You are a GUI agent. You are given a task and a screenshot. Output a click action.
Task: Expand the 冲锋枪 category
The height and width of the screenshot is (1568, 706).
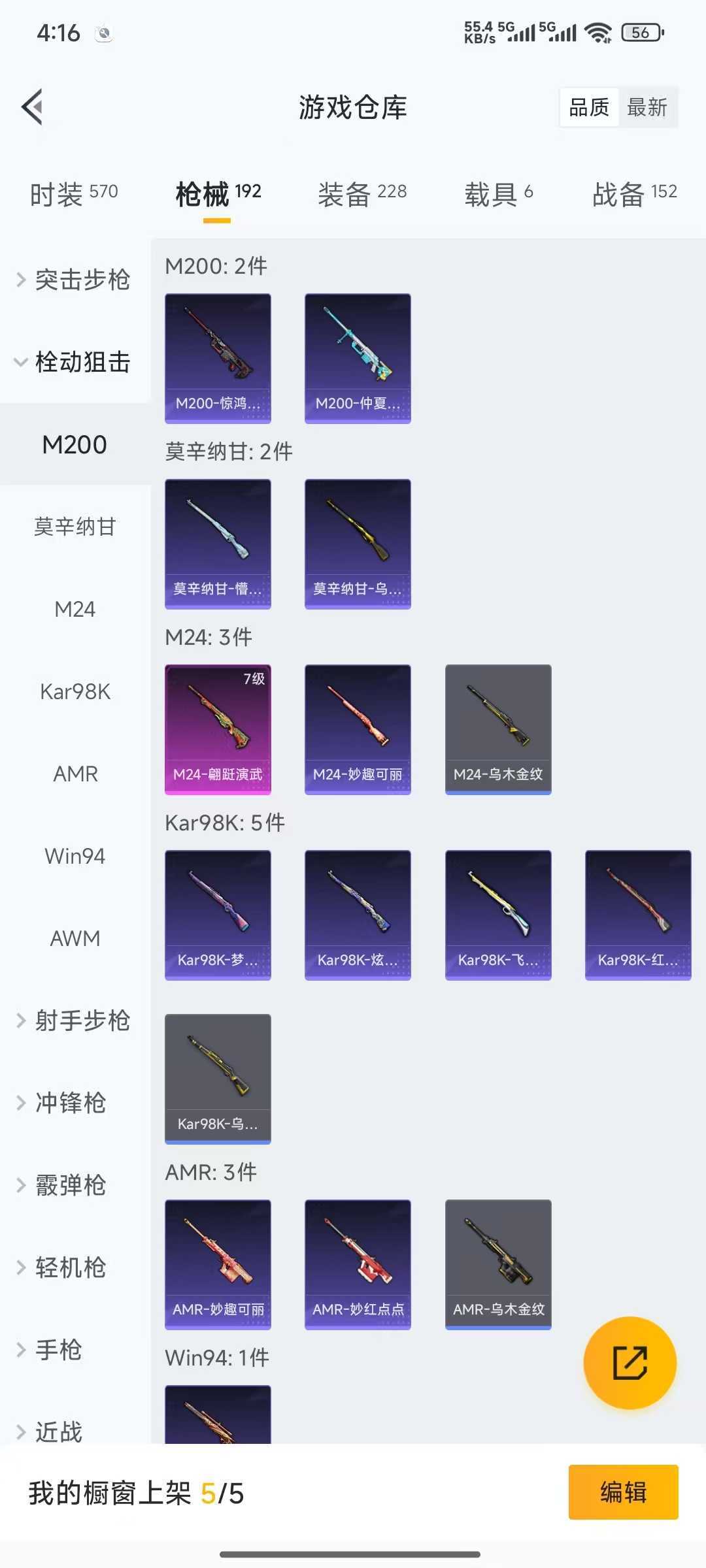[x=71, y=1103]
